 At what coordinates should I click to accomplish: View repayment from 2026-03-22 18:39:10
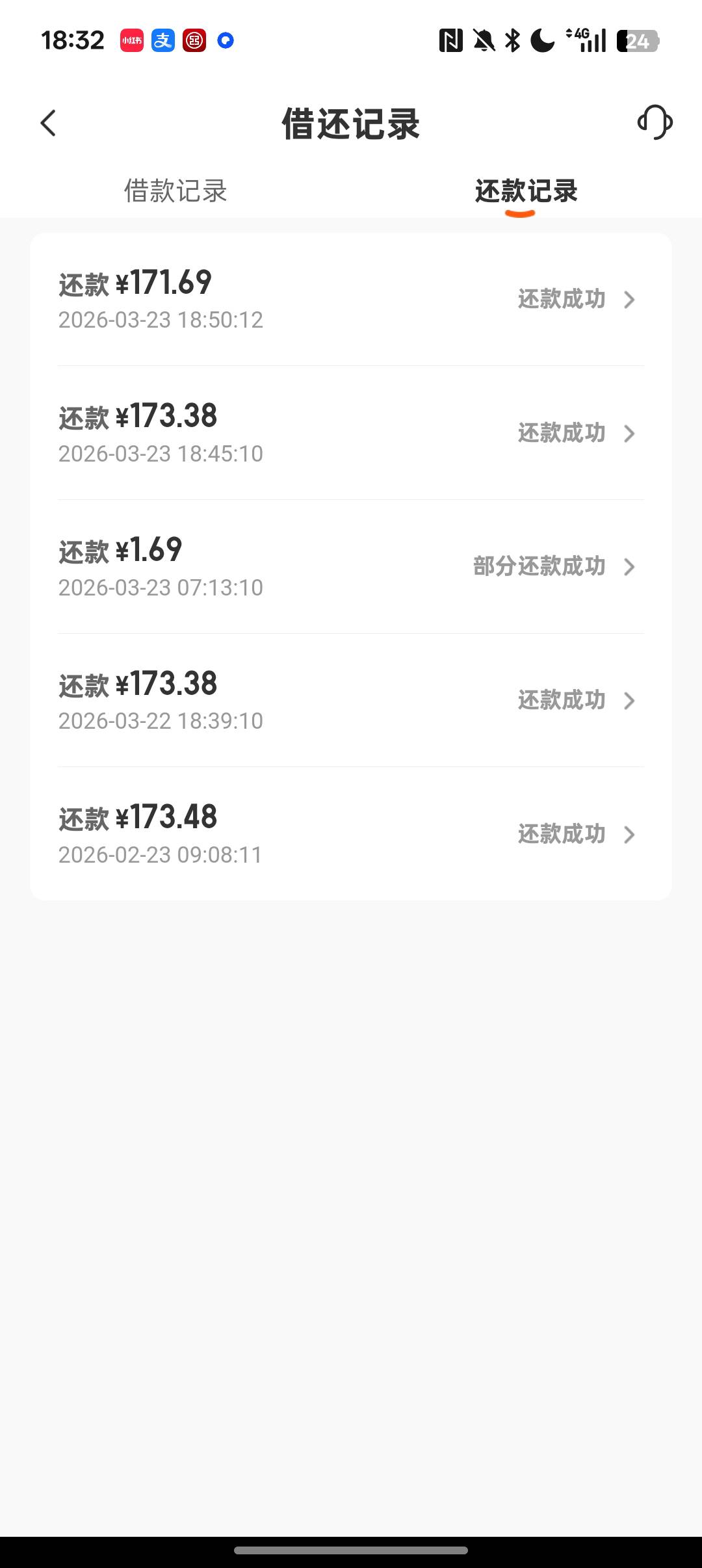[351, 700]
